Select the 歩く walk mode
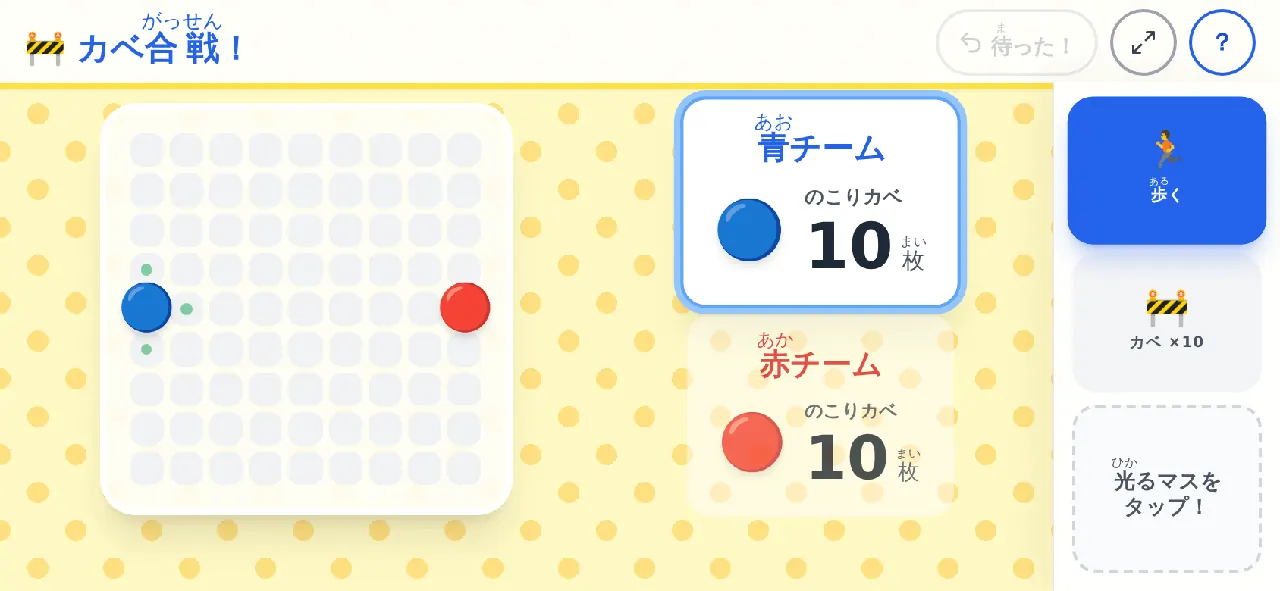 pos(1167,171)
